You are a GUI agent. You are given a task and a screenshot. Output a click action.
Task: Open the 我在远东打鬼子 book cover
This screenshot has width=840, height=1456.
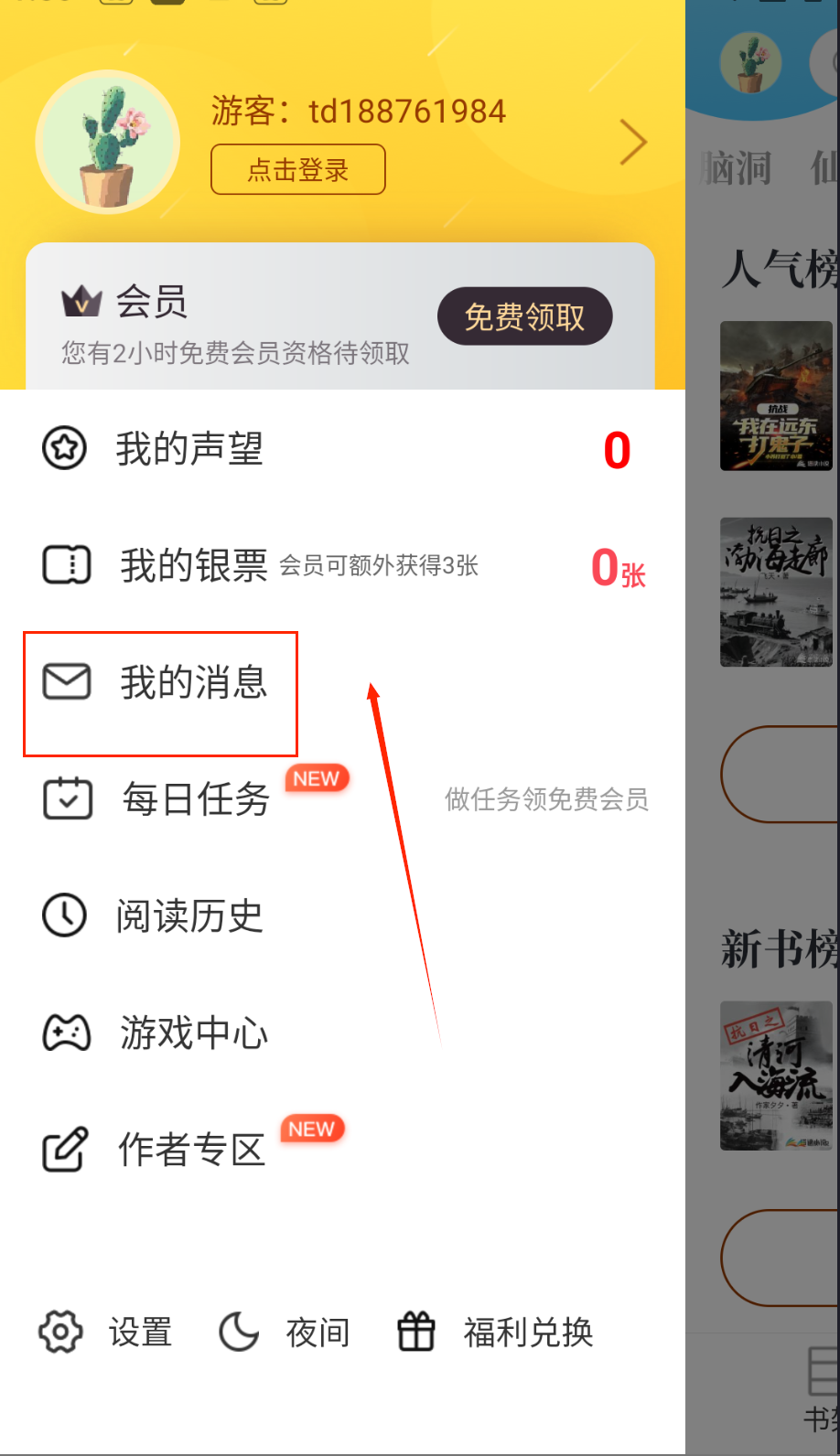[x=777, y=397]
